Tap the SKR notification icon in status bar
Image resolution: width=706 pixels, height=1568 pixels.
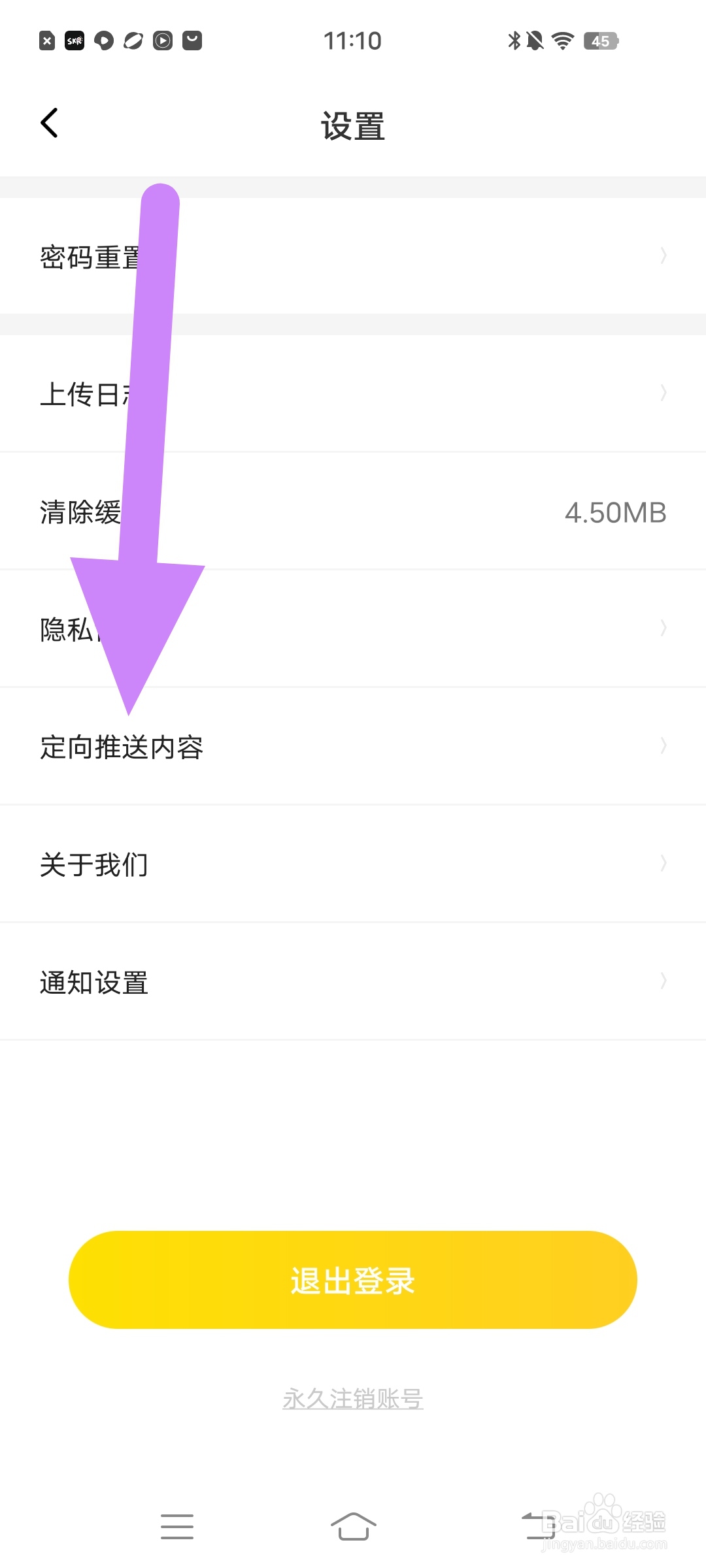pyautogui.click(x=74, y=41)
